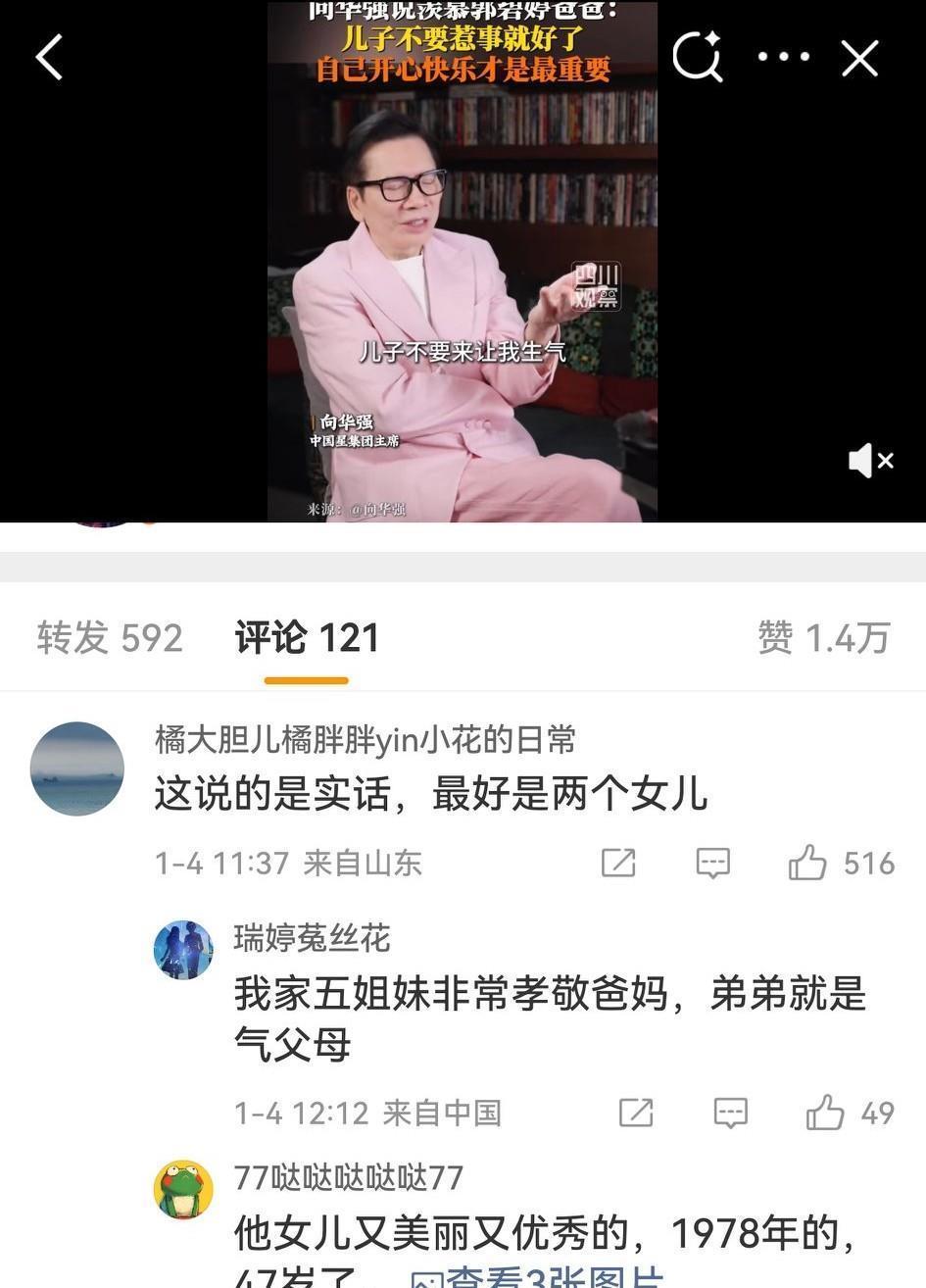The image size is (926, 1288).
Task: Open the AI search icon above video
Action: coord(698,57)
